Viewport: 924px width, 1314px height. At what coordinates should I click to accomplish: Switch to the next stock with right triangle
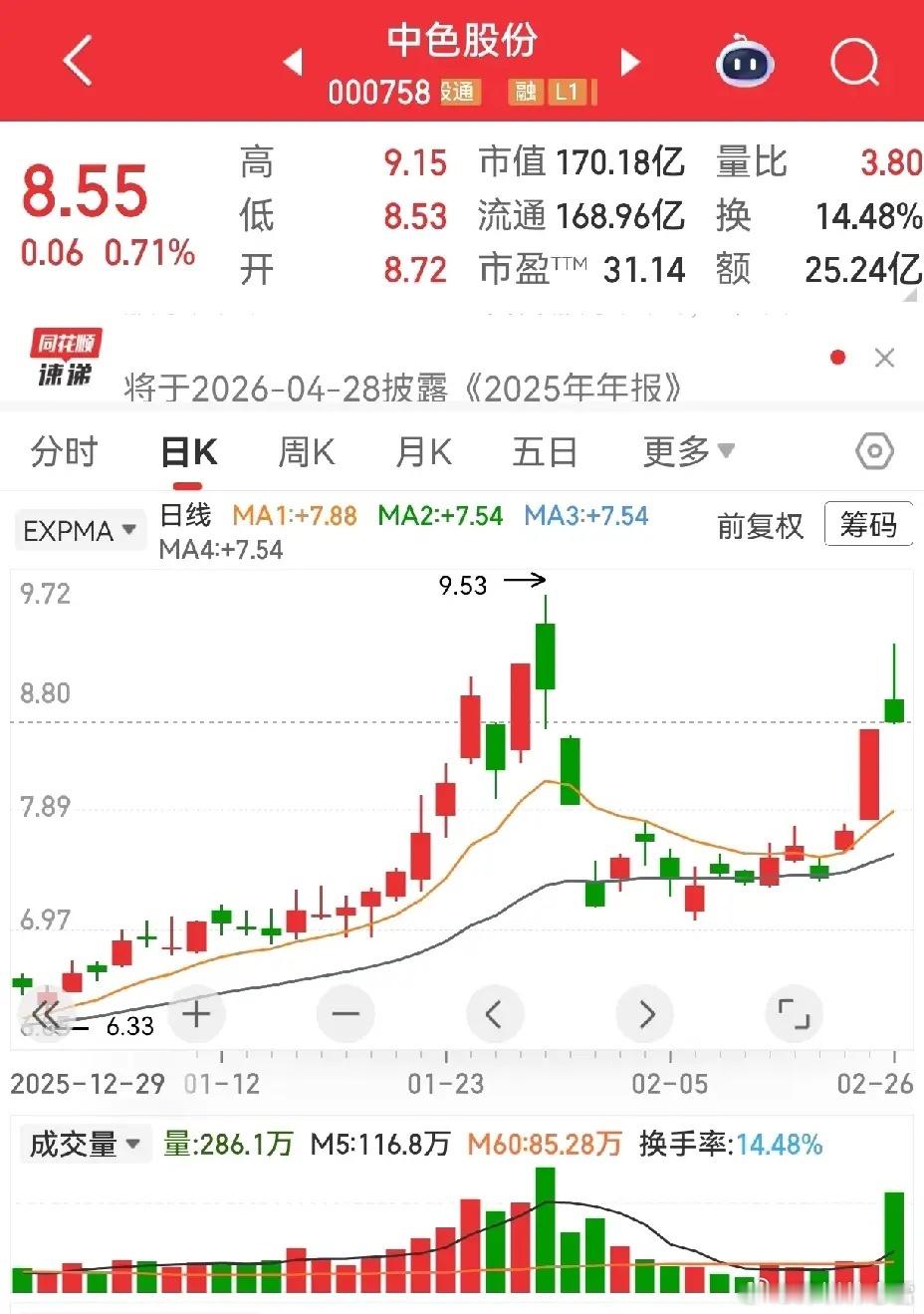[x=630, y=62]
